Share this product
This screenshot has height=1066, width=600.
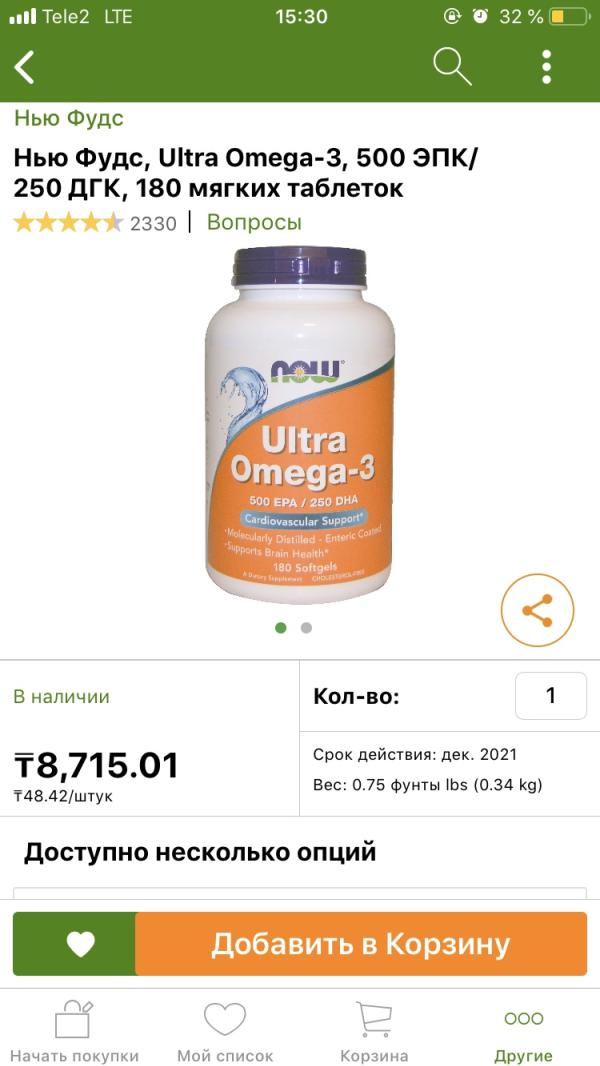[x=537, y=610]
